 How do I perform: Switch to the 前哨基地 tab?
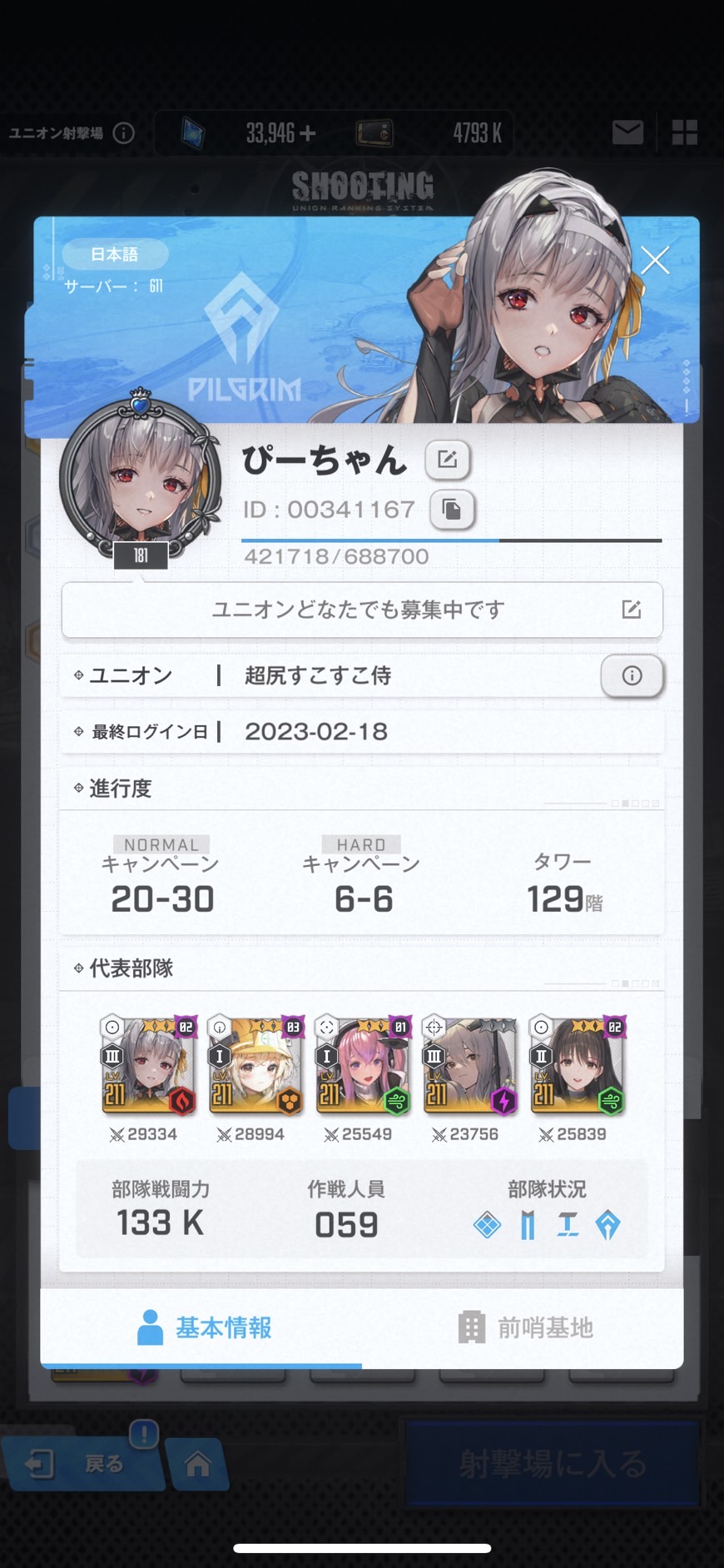tap(524, 1327)
